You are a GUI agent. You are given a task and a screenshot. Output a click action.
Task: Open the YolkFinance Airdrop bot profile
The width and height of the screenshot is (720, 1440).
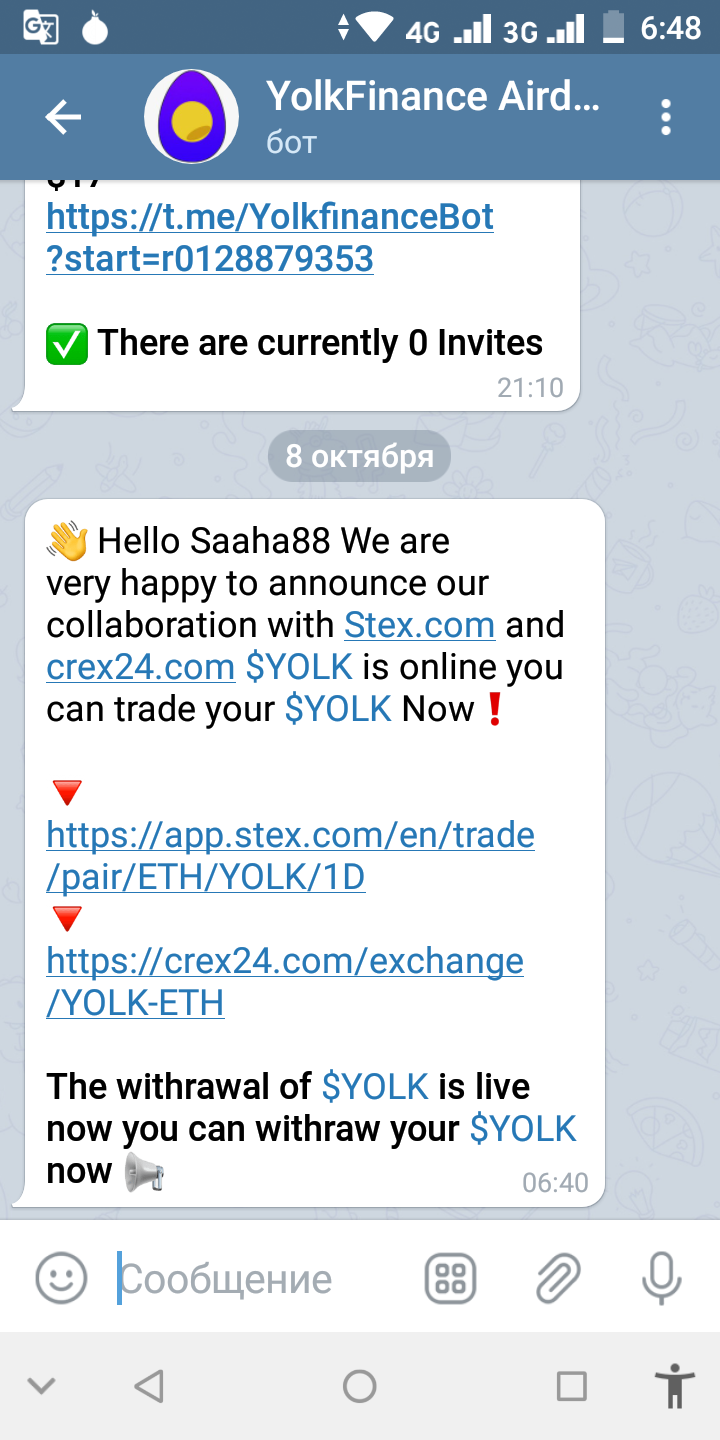432,116
